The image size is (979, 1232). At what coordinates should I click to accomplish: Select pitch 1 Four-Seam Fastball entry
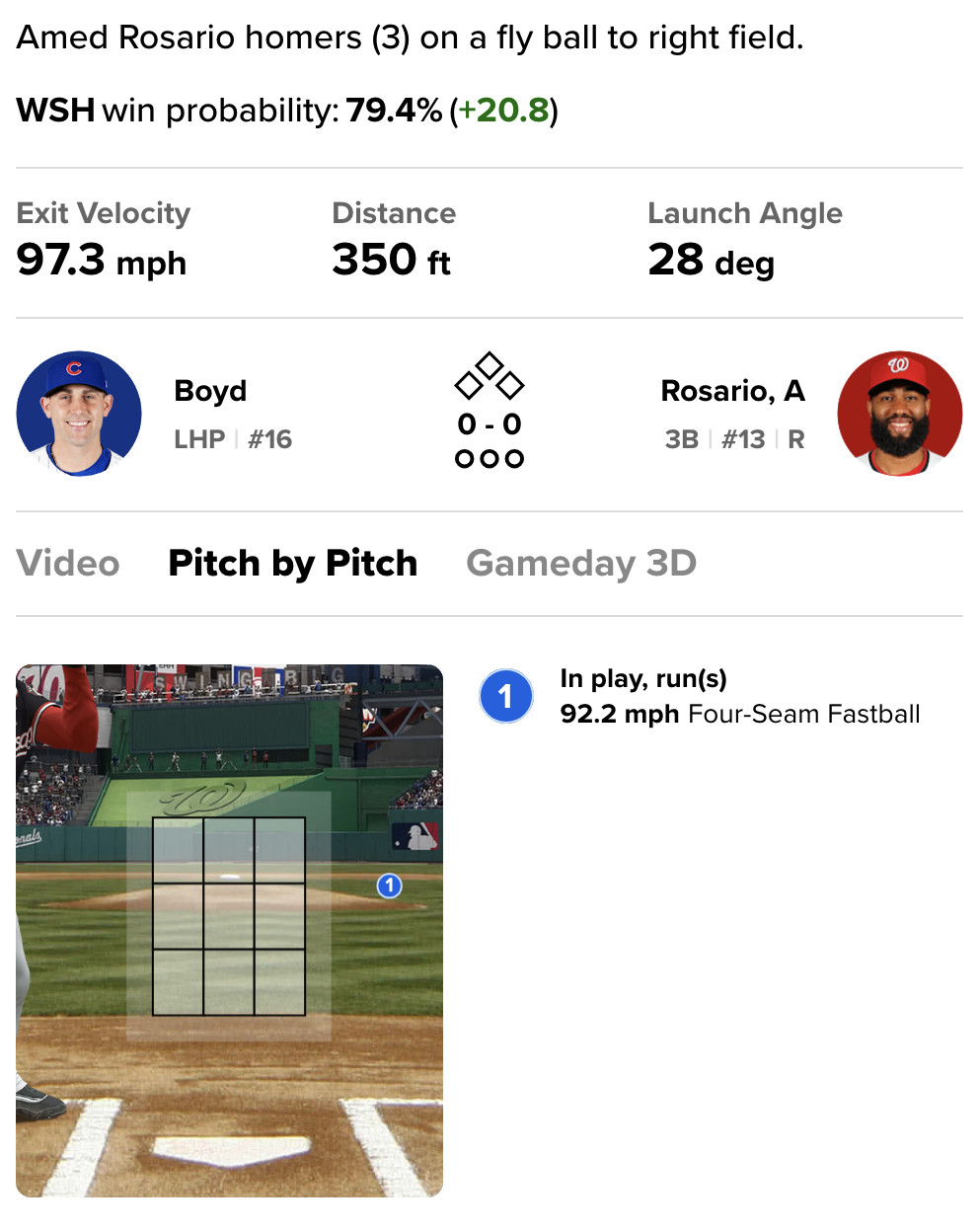click(x=739, y=697)
